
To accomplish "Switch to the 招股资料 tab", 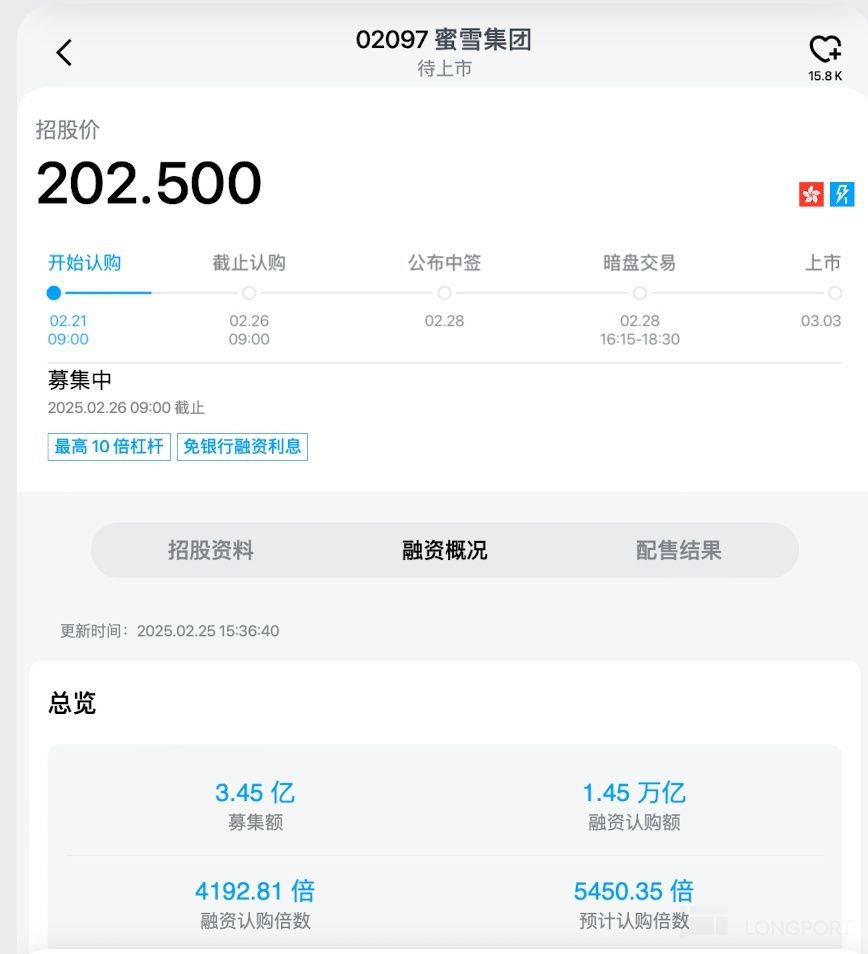I will [x=211, y=550].
